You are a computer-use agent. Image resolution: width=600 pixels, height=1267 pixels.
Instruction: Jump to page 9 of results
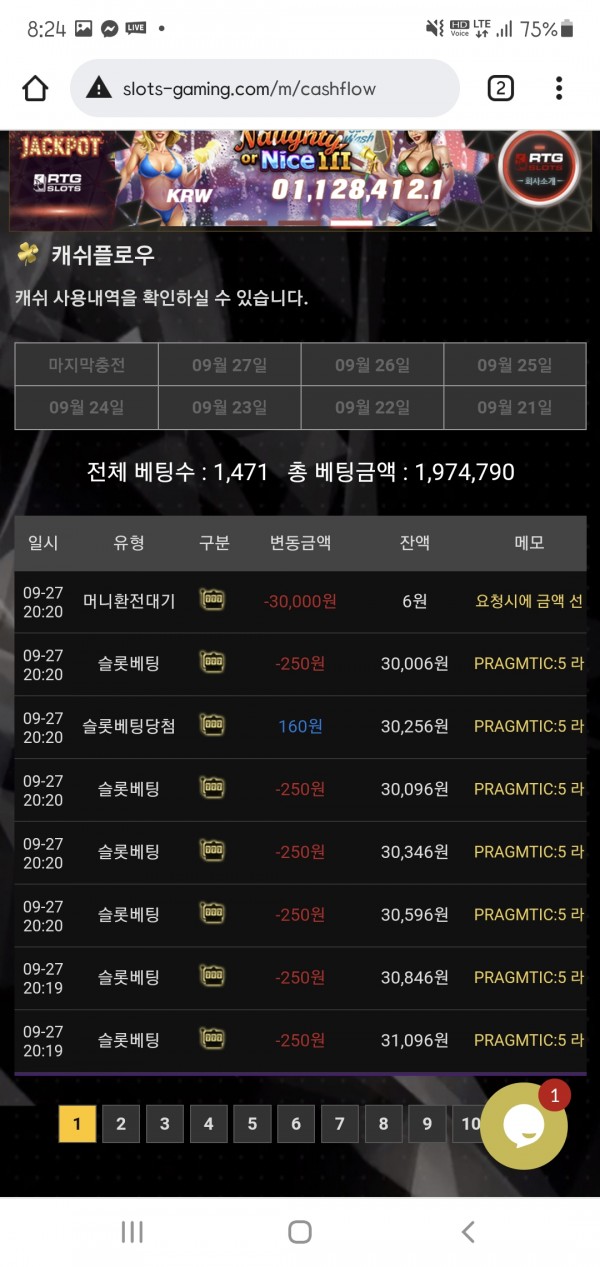(x=427, y=1124)
